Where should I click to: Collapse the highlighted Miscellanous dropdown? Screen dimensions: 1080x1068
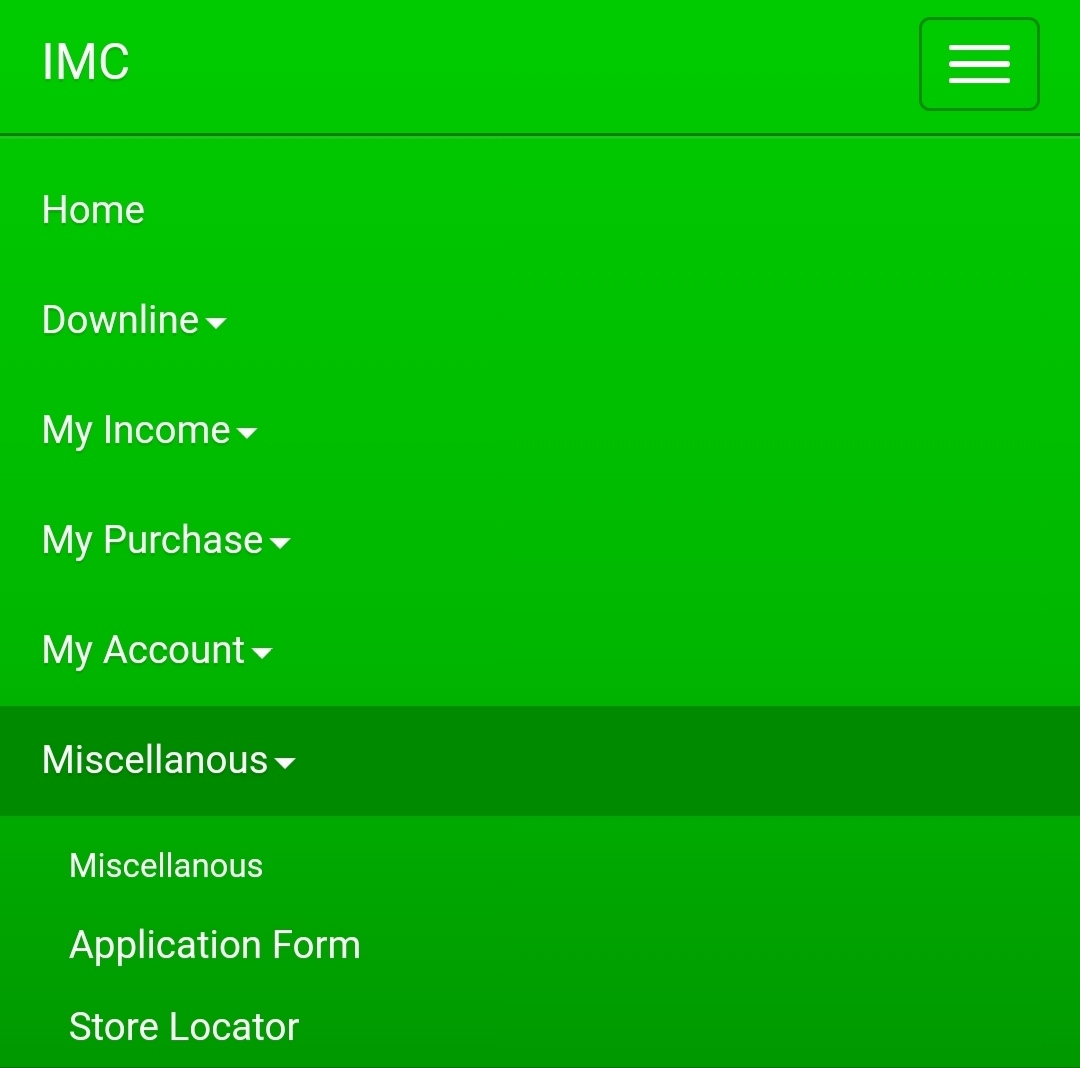tap(168, 760)
